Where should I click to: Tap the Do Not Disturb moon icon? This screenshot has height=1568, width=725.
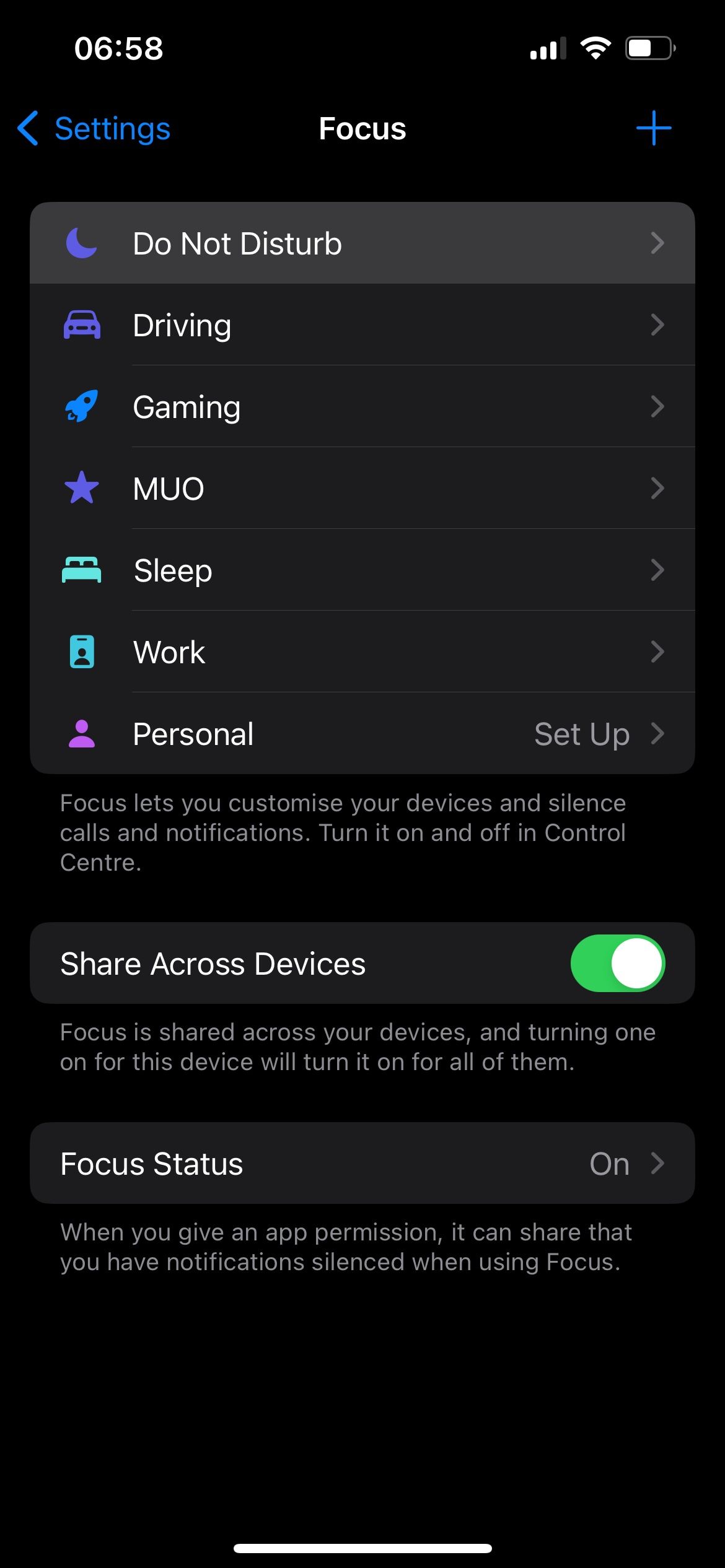81,243
